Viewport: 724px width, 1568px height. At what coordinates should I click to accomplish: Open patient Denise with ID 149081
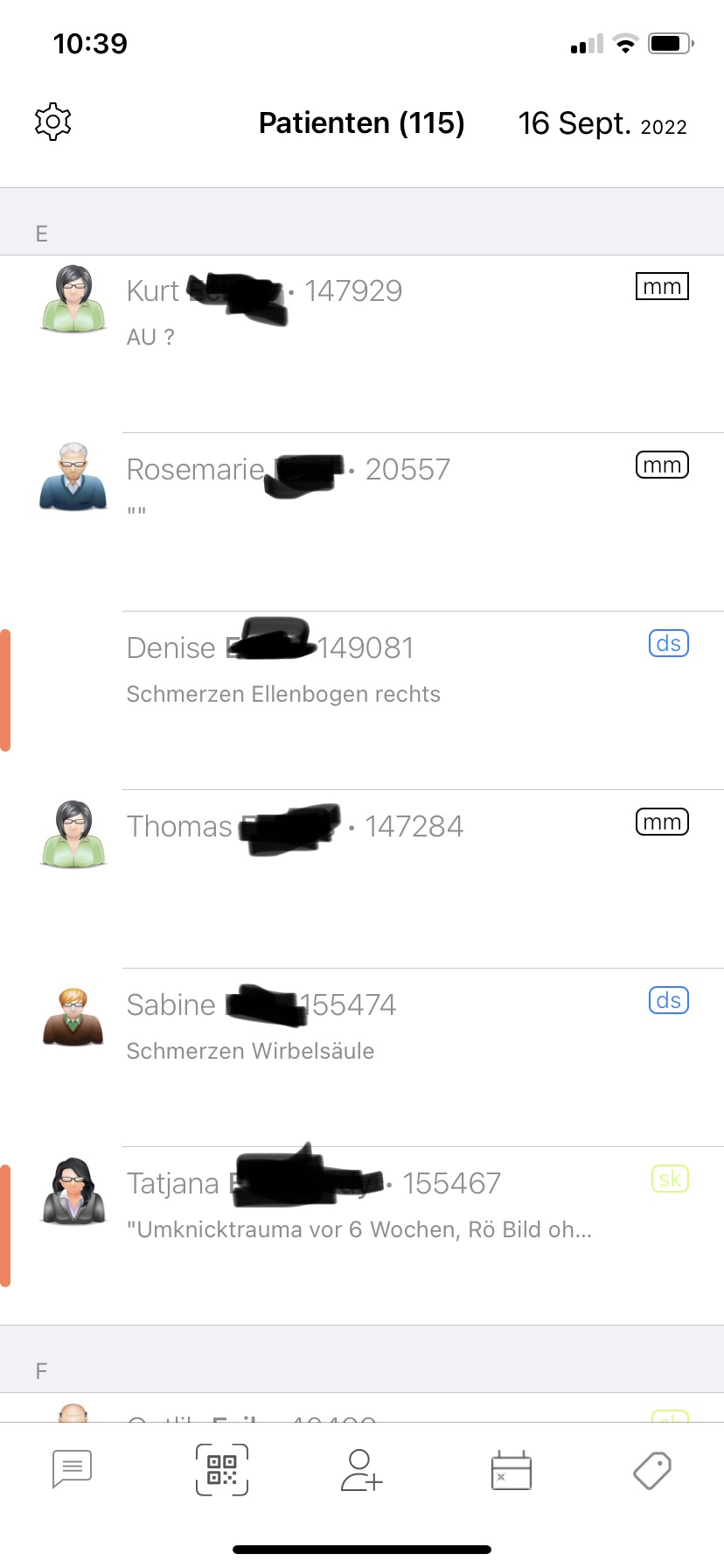click(x=362, y=701)
